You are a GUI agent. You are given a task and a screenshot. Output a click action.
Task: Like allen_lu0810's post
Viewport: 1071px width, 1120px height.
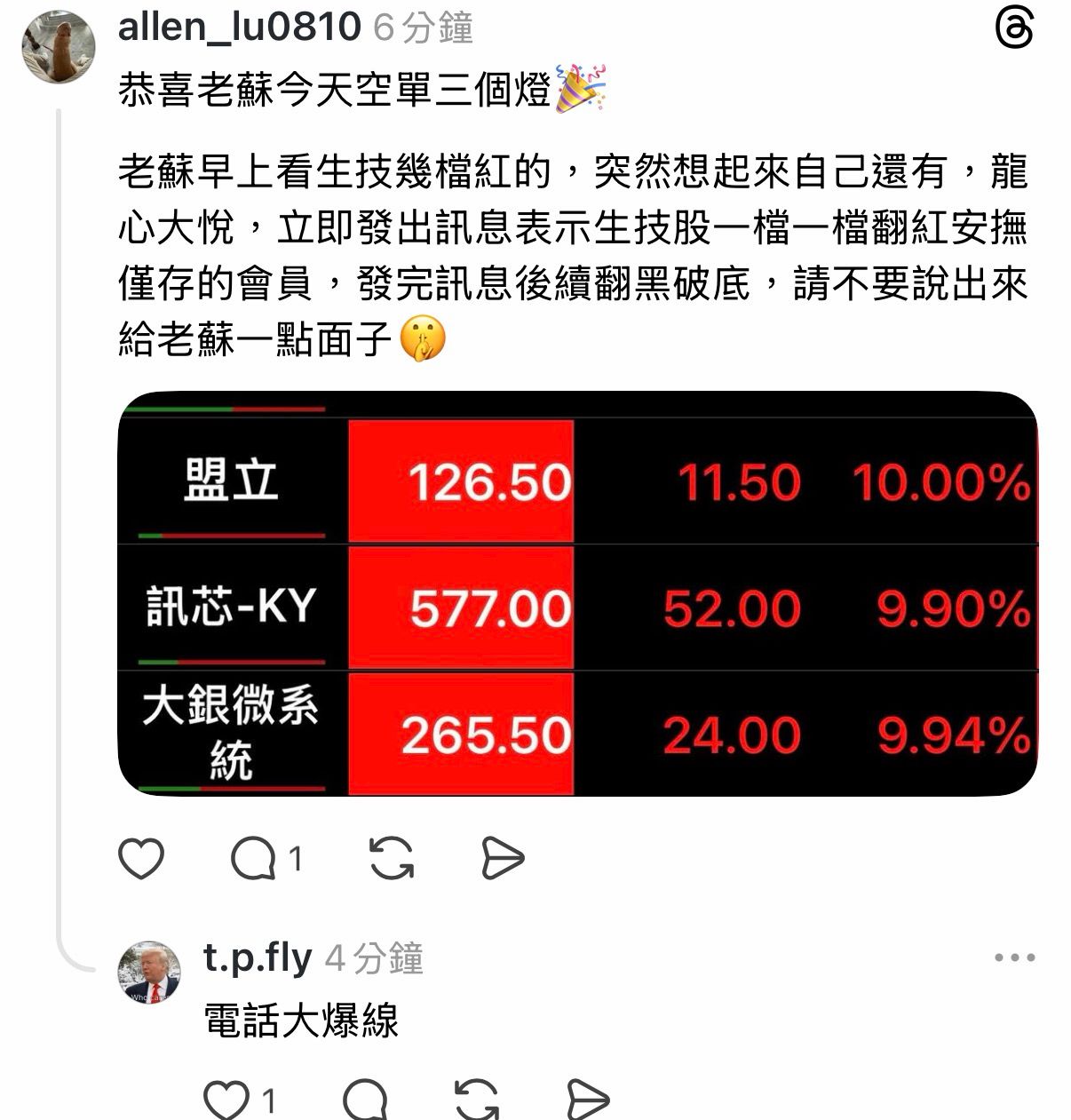click(x=141, y=859)
